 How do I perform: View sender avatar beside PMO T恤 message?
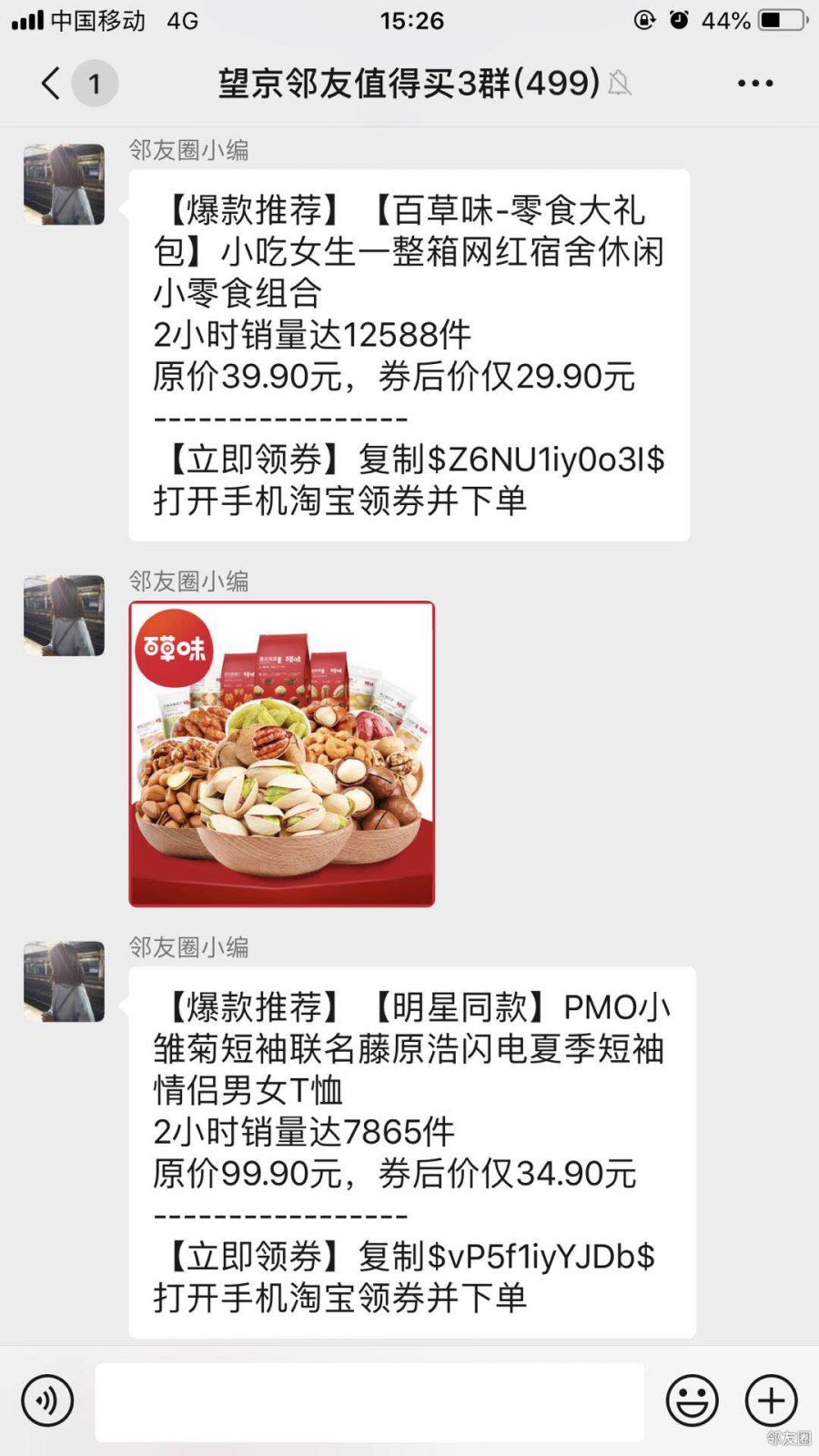point(64,981)
